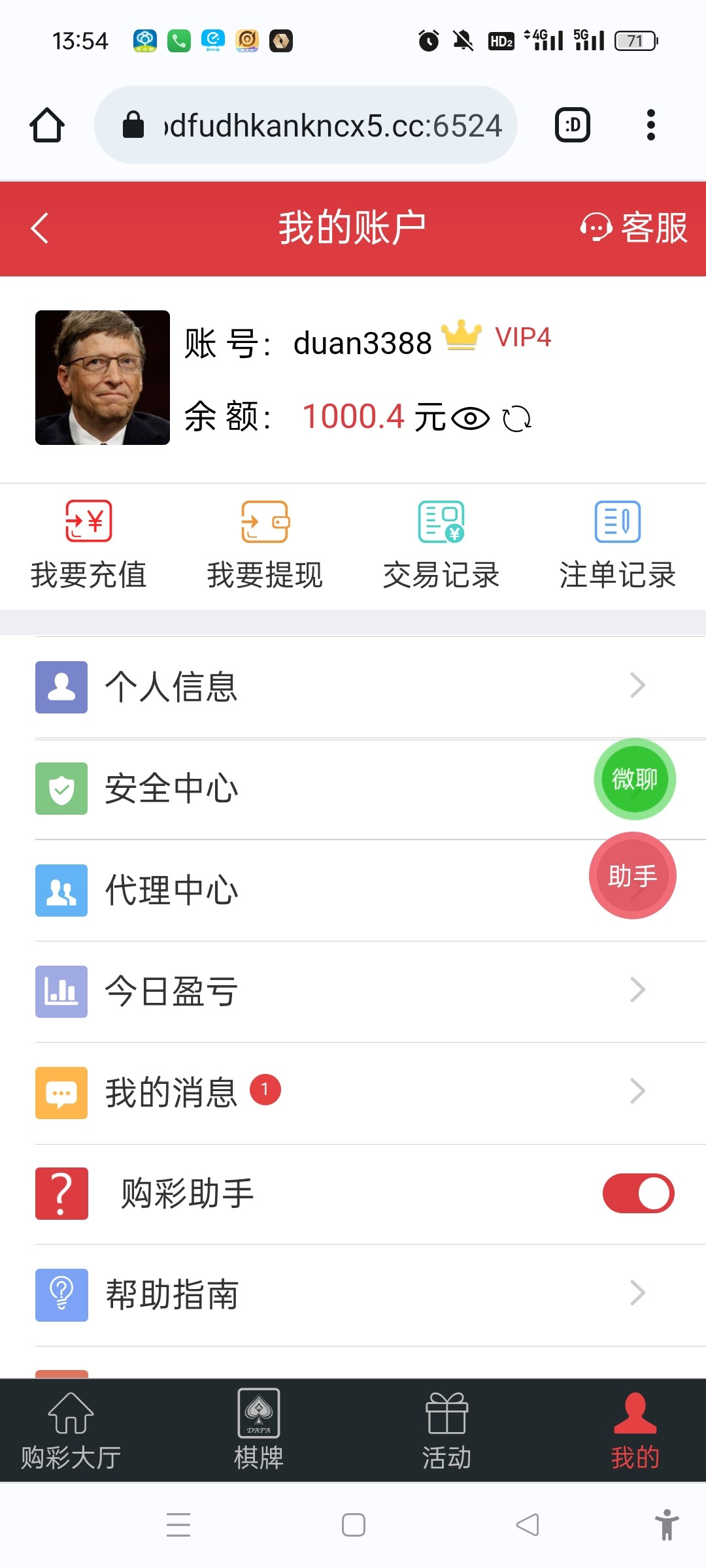Viewport: 706px width, 1568px height.
Task: Go back using the header arrow
Action: point(40,228)
